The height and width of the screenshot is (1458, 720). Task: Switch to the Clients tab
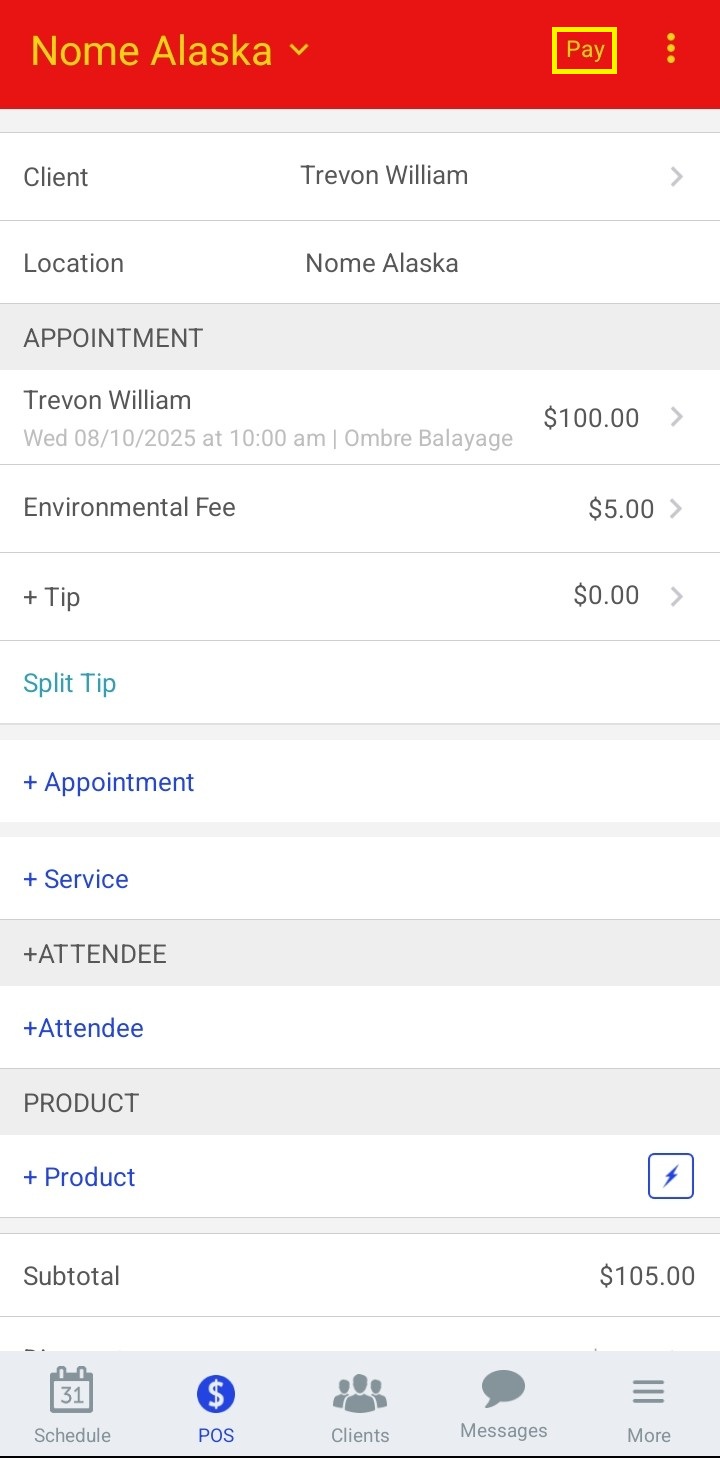click(360, 1406)
